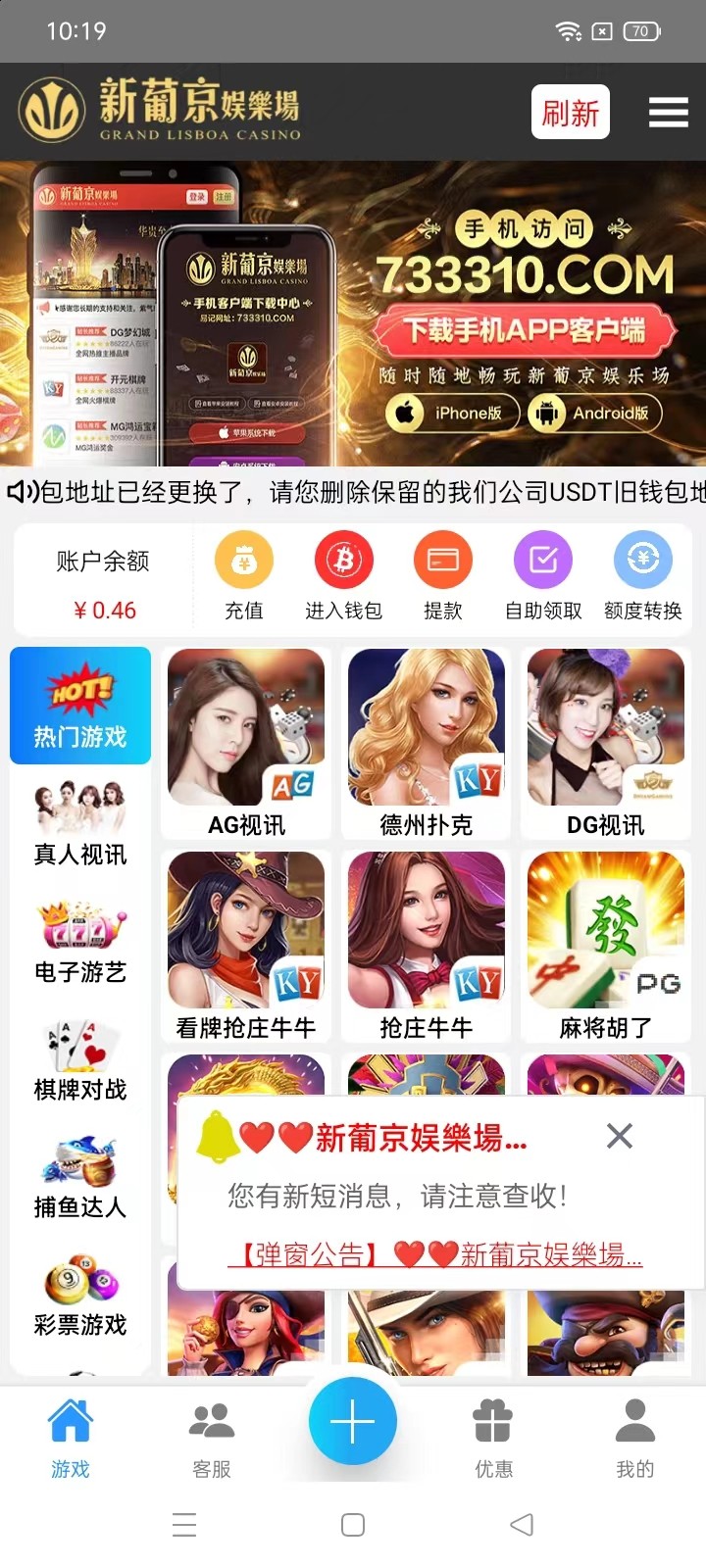Open the 捕鱼达人 category
Screen dimensions: 706x1568
80,1176
